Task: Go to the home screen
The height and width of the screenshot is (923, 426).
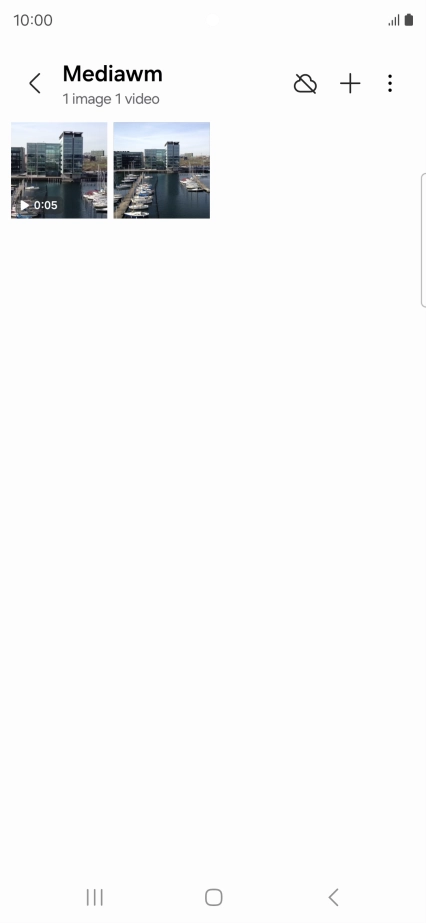Action: coord(214,897)
